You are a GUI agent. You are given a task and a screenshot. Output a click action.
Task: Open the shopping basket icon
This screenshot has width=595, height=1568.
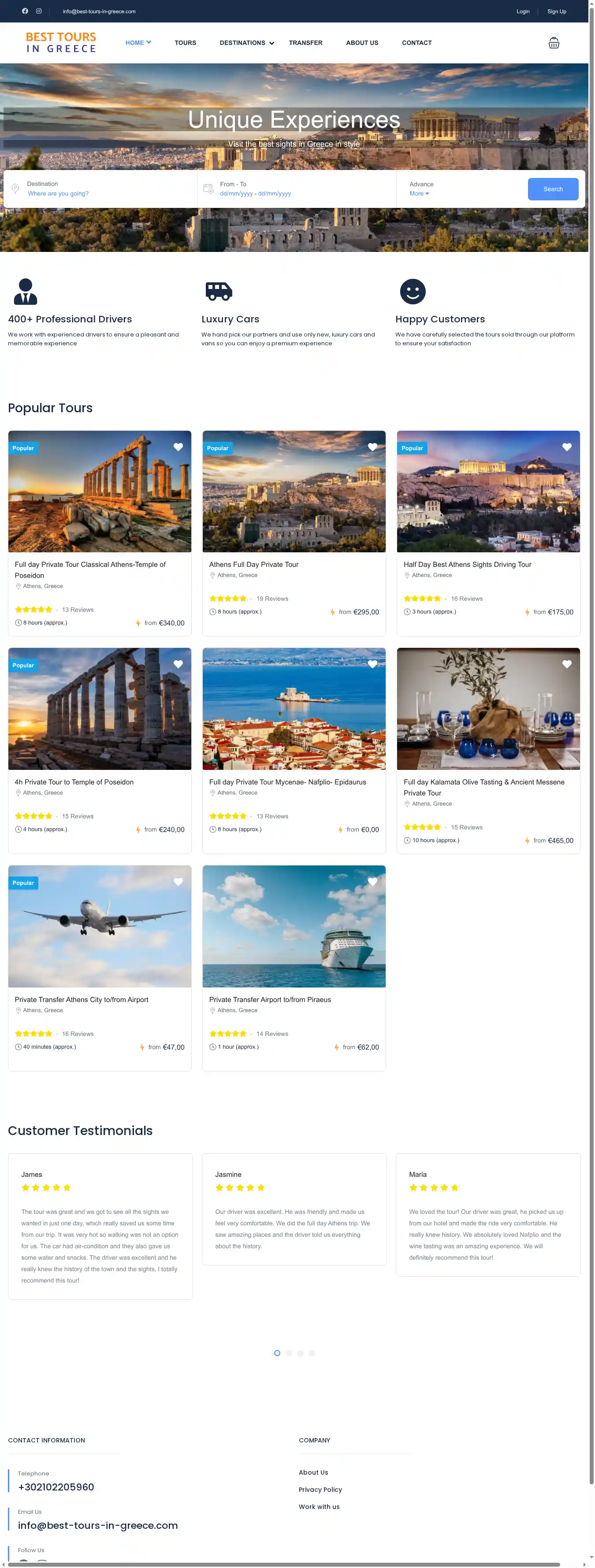point(553,43)
